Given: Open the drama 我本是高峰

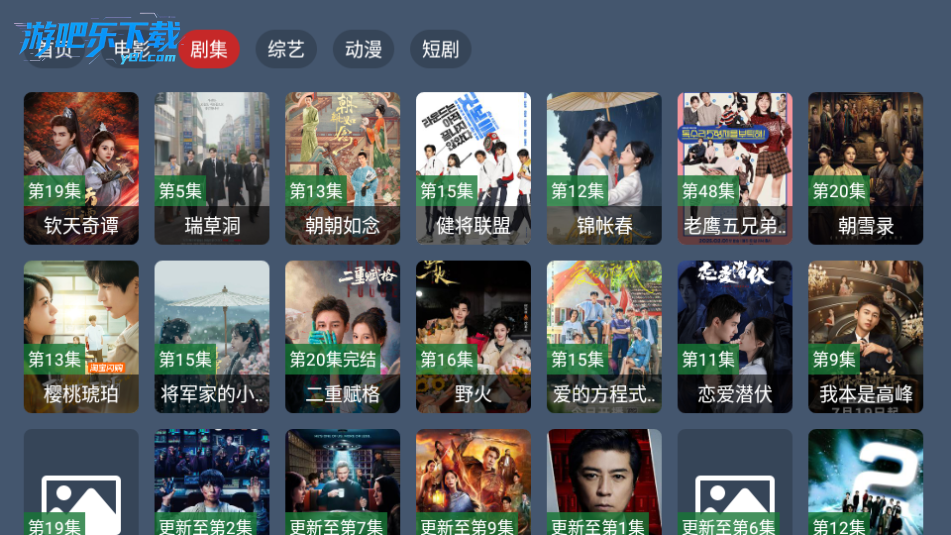Looking at the screenshot, I should tap(866, 337).
